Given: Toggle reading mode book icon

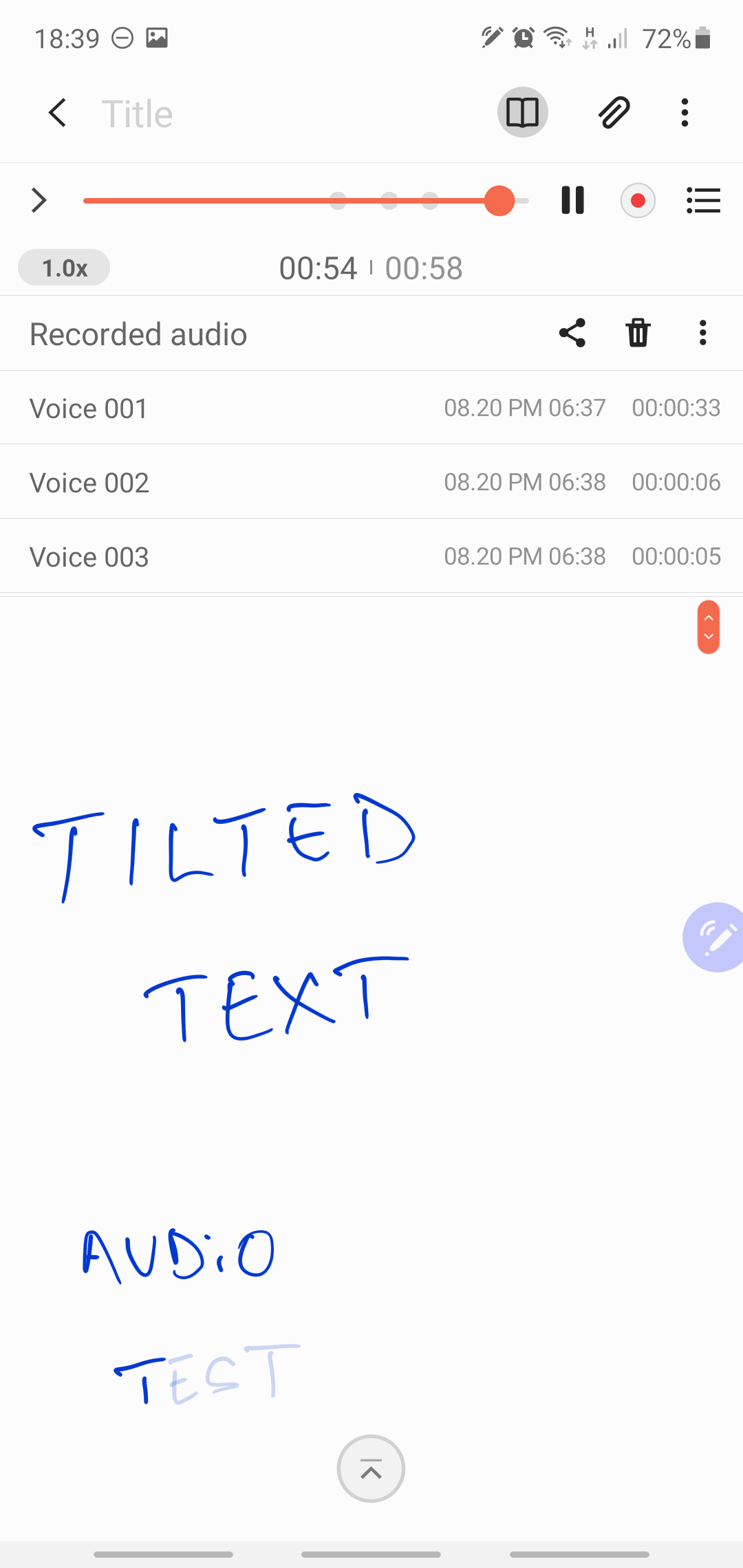Looking at the screenshot, I should tap(522, 112).
